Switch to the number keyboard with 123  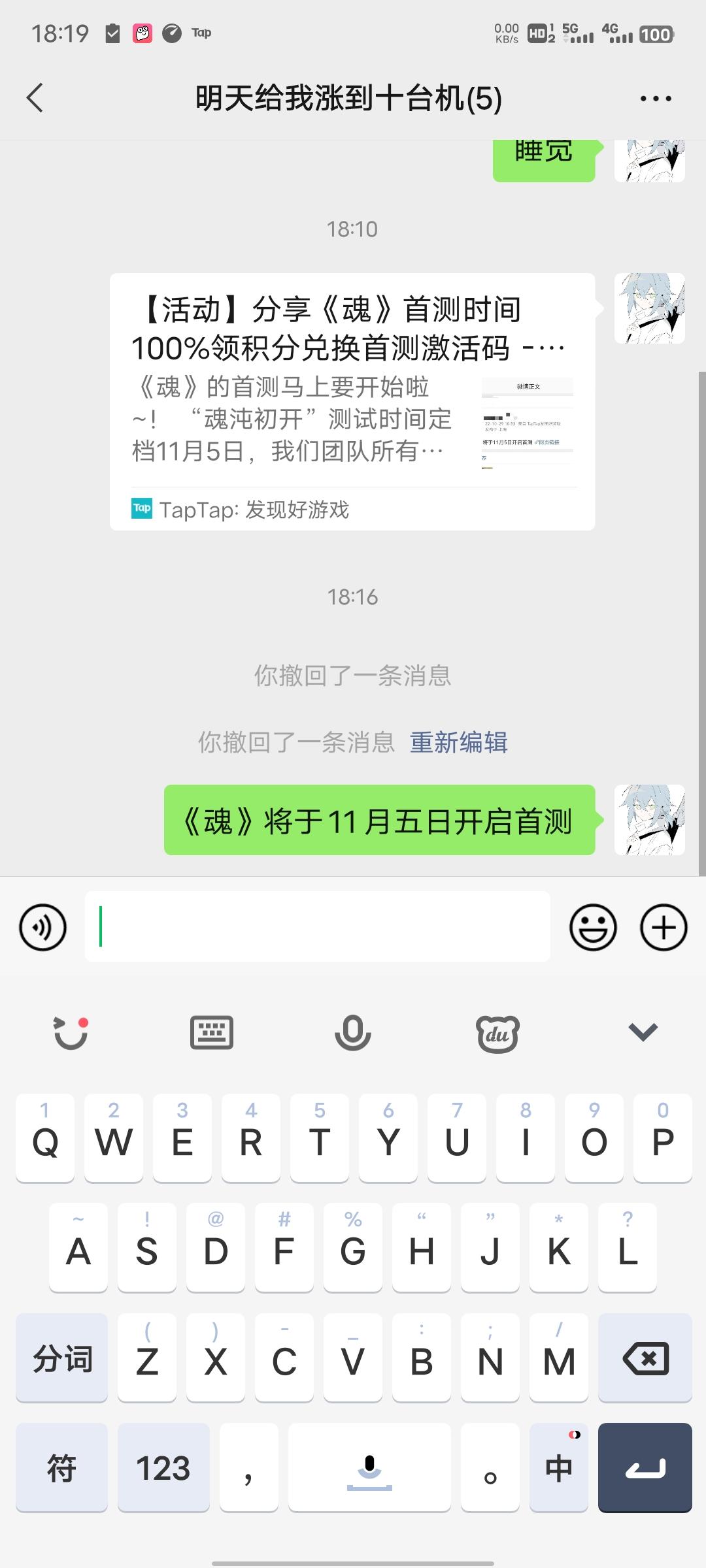(163, 1468)
